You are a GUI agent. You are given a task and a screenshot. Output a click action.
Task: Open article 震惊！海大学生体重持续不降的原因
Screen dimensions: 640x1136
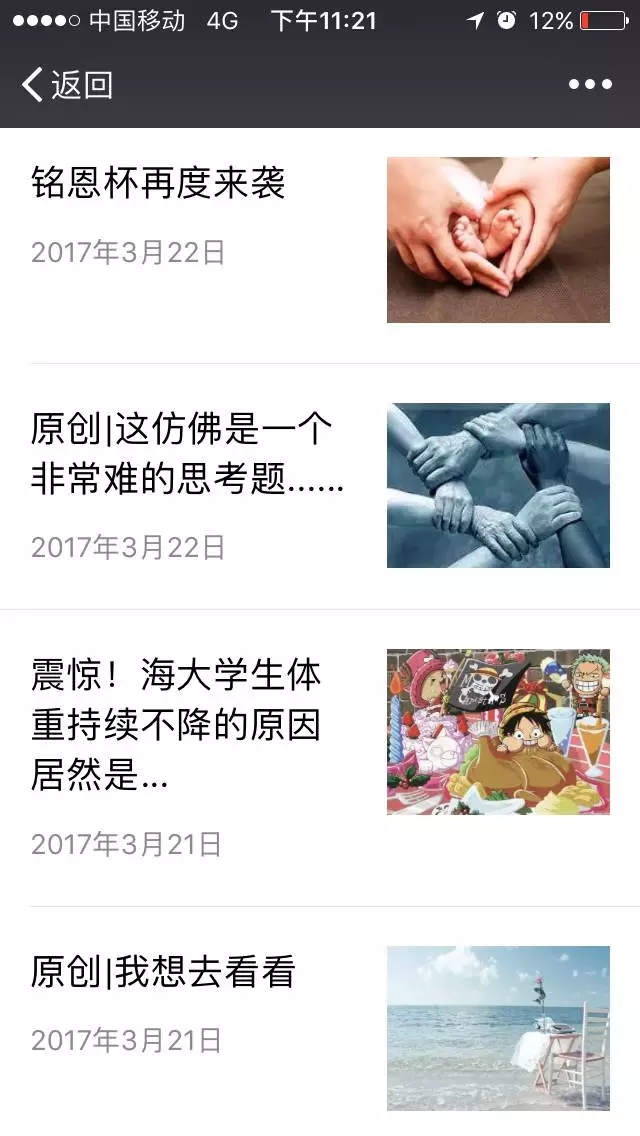[176, 725]
